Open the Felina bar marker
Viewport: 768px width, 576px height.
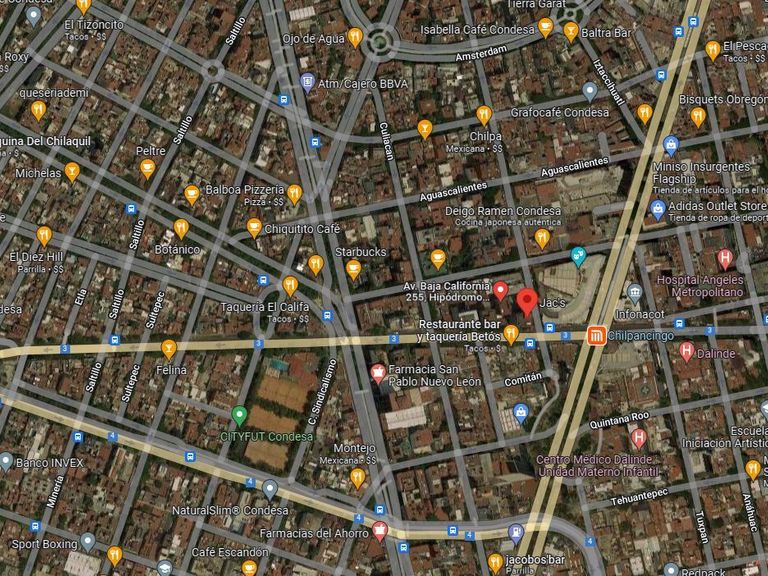[x=168, y=348]
